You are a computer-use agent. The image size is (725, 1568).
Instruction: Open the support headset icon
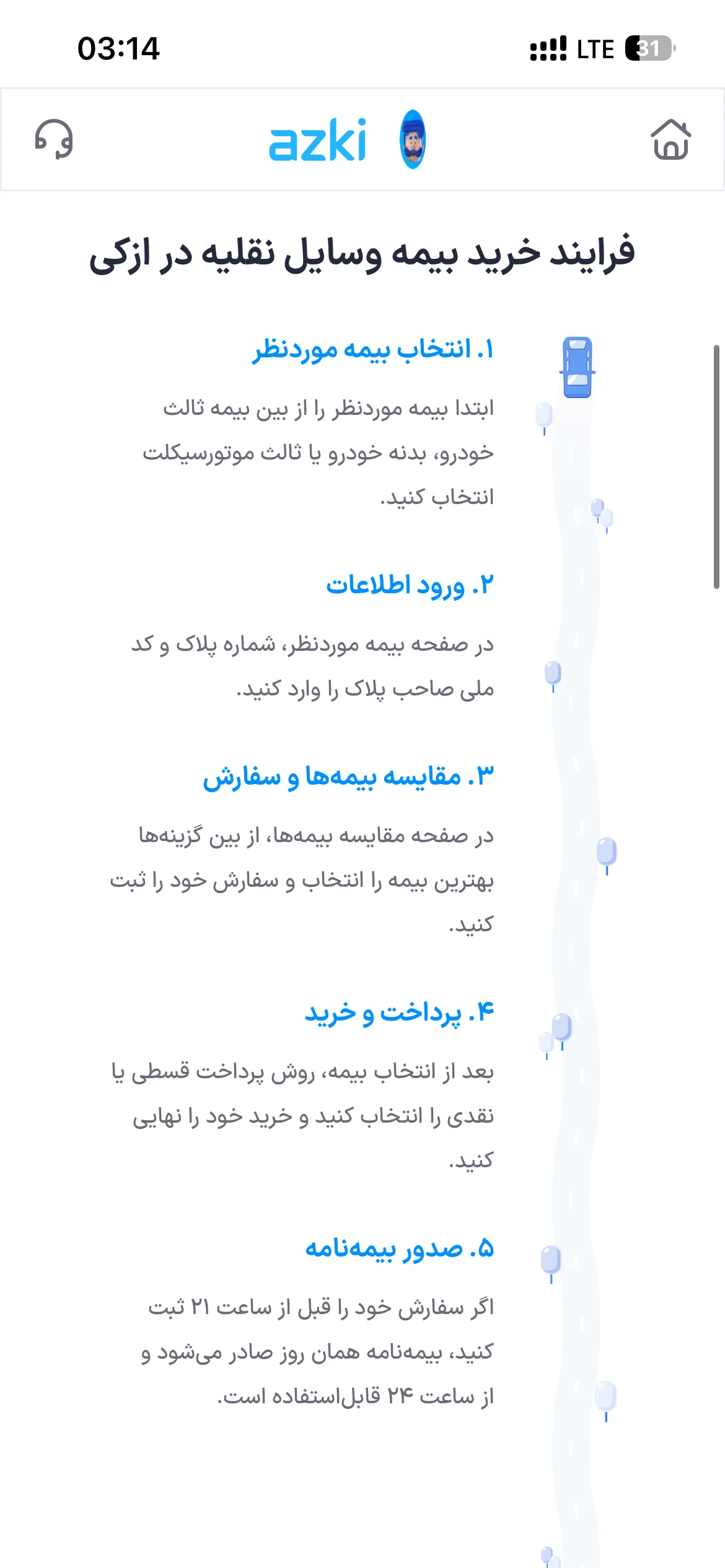click(54, 139)
